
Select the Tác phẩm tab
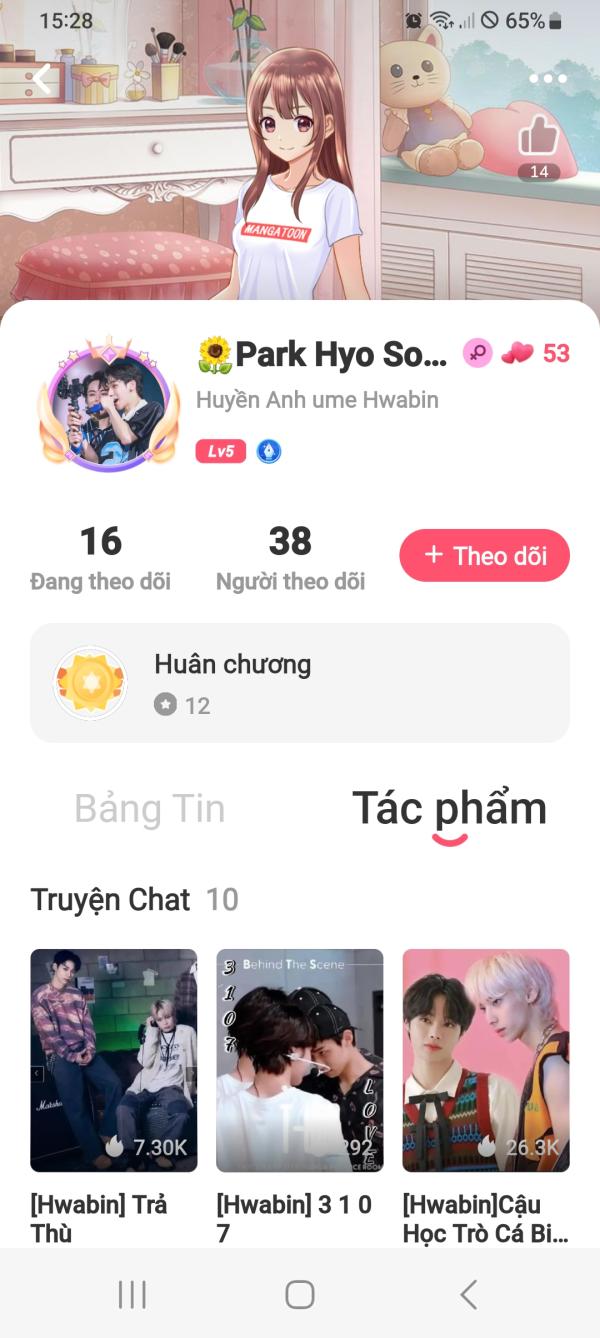click(x=449, y=809)
